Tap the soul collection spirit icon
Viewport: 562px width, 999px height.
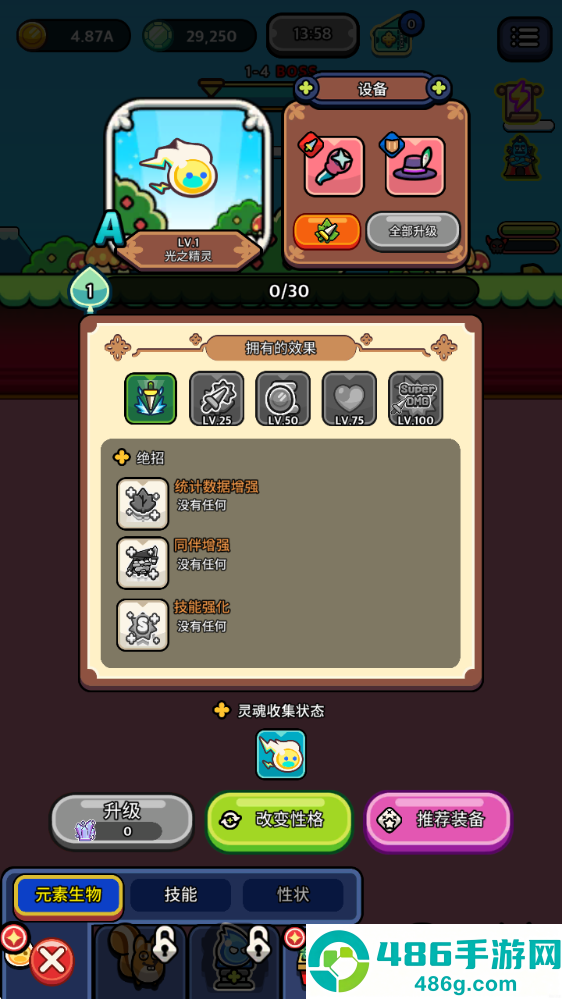(281, 754)
